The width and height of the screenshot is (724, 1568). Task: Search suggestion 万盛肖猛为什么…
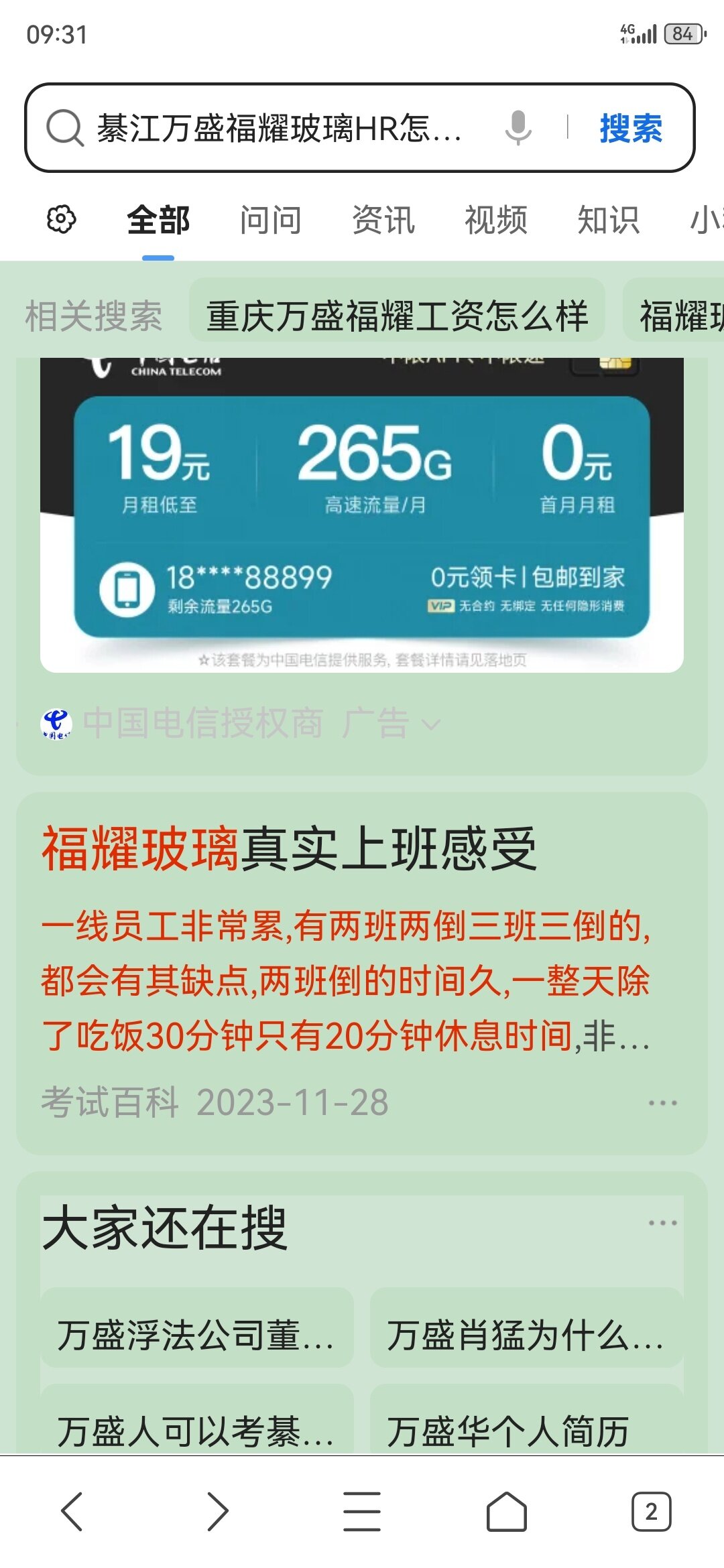click(x=526, y=1335)
